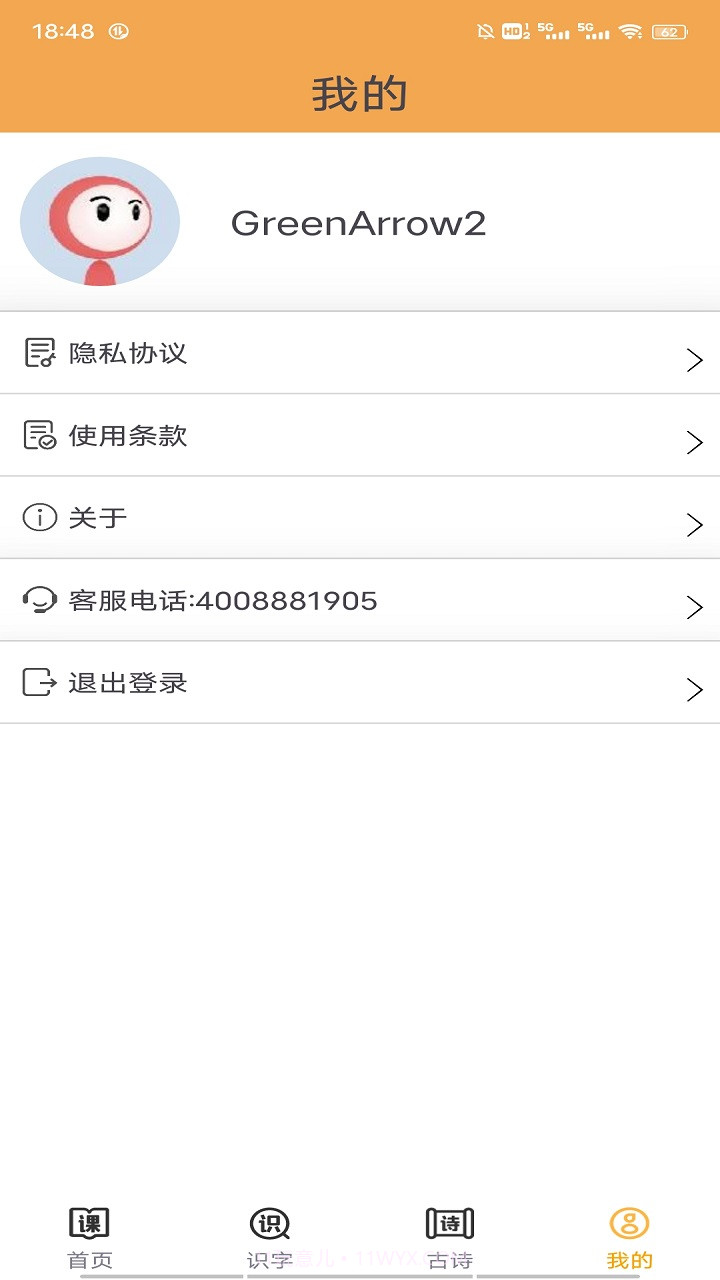Open the 古诗 poetry scroll icon
Image resolution: width=720 pixels, height=1280 pixels.
(x=448, y=1223)
